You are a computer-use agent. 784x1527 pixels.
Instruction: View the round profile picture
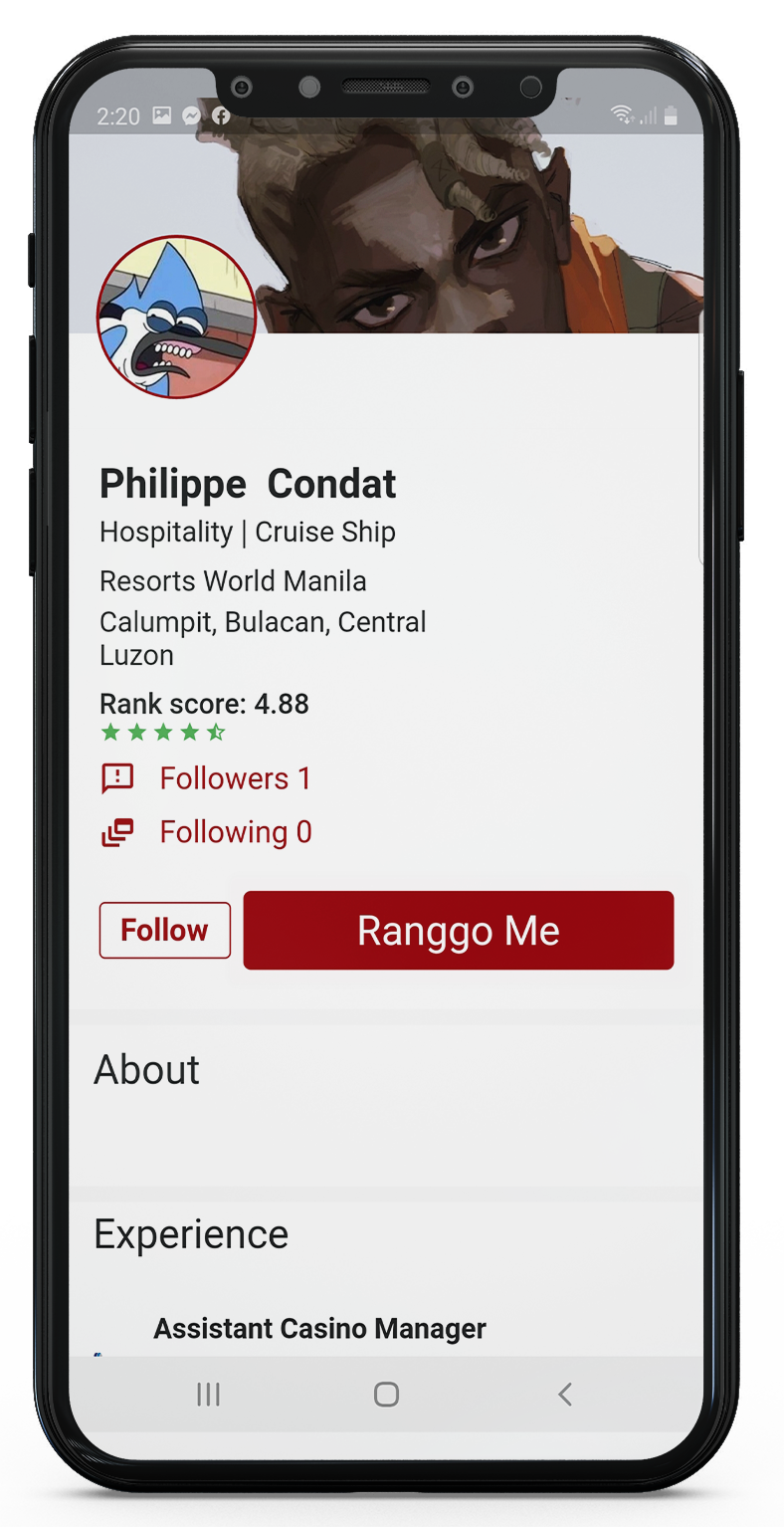176,317
